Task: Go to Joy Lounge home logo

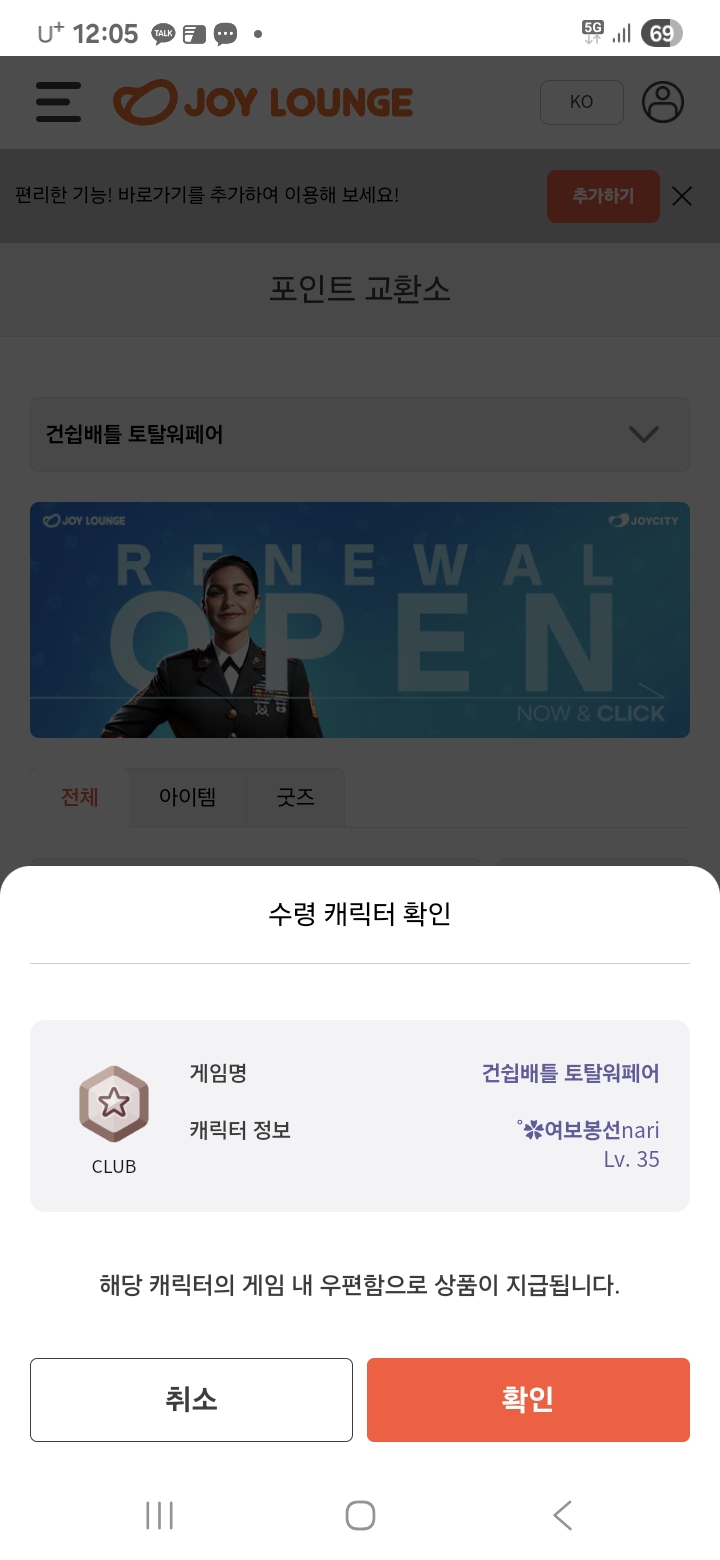Action: (x=263, y=103)
